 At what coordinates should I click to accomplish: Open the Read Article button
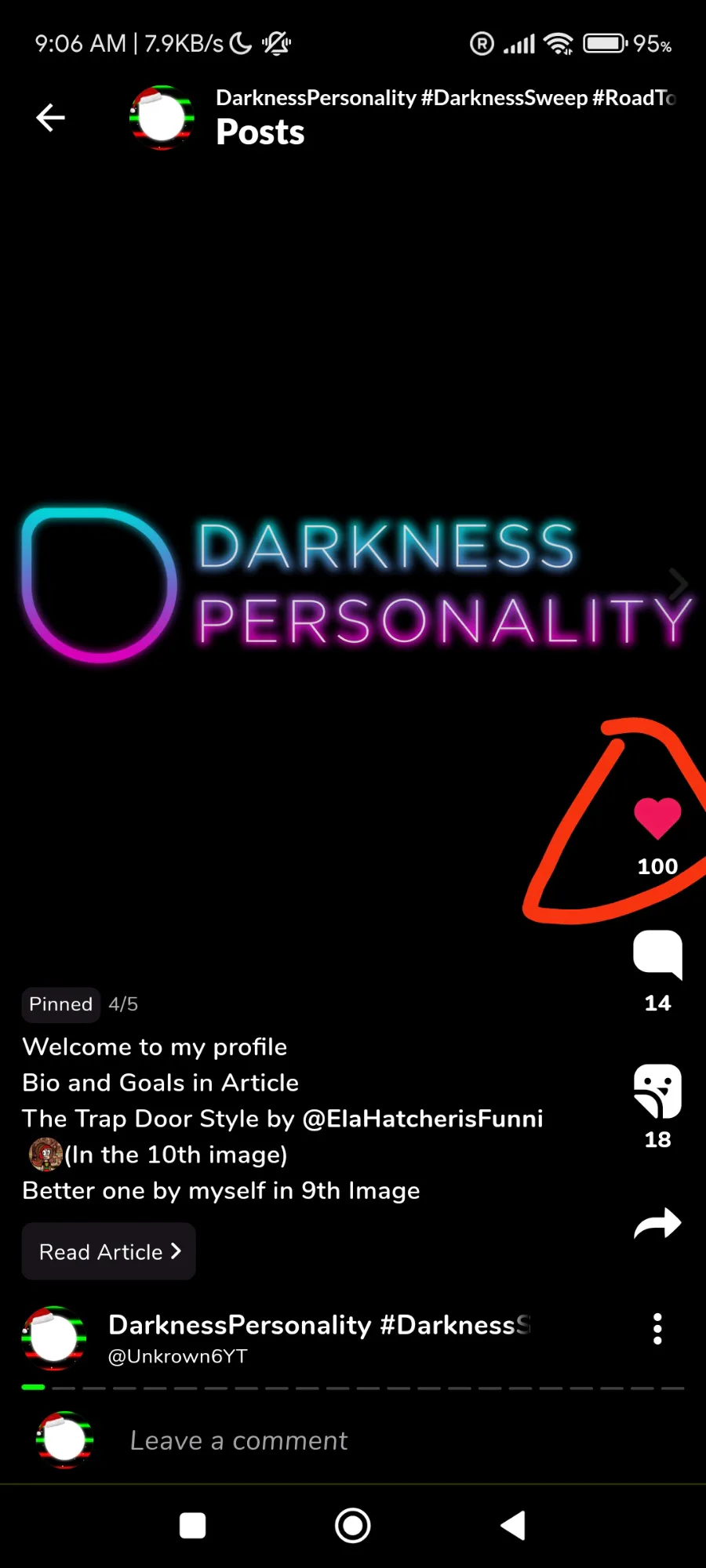(109, 1252)
